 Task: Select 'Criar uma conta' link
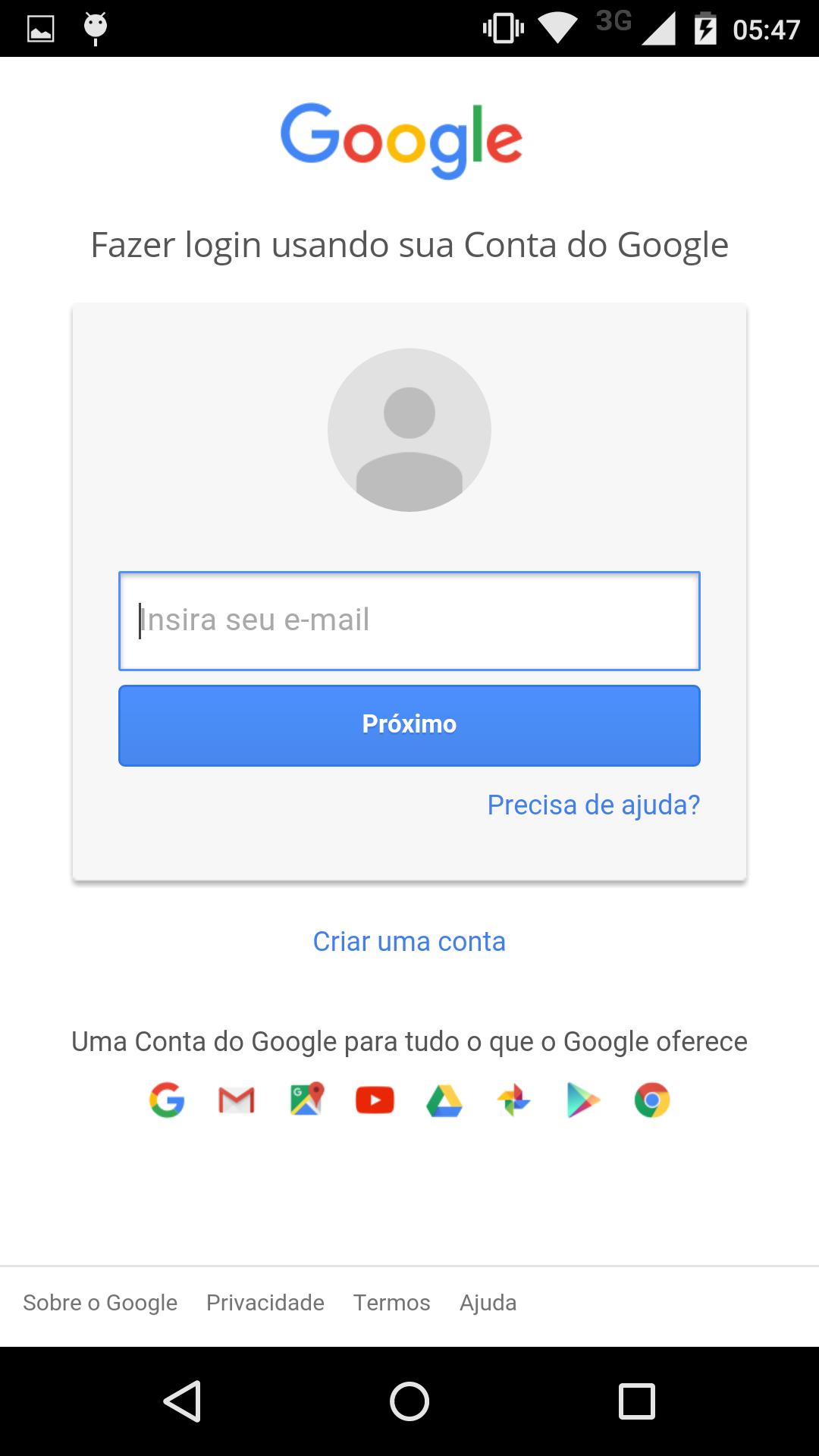click(x=409, y=941)
